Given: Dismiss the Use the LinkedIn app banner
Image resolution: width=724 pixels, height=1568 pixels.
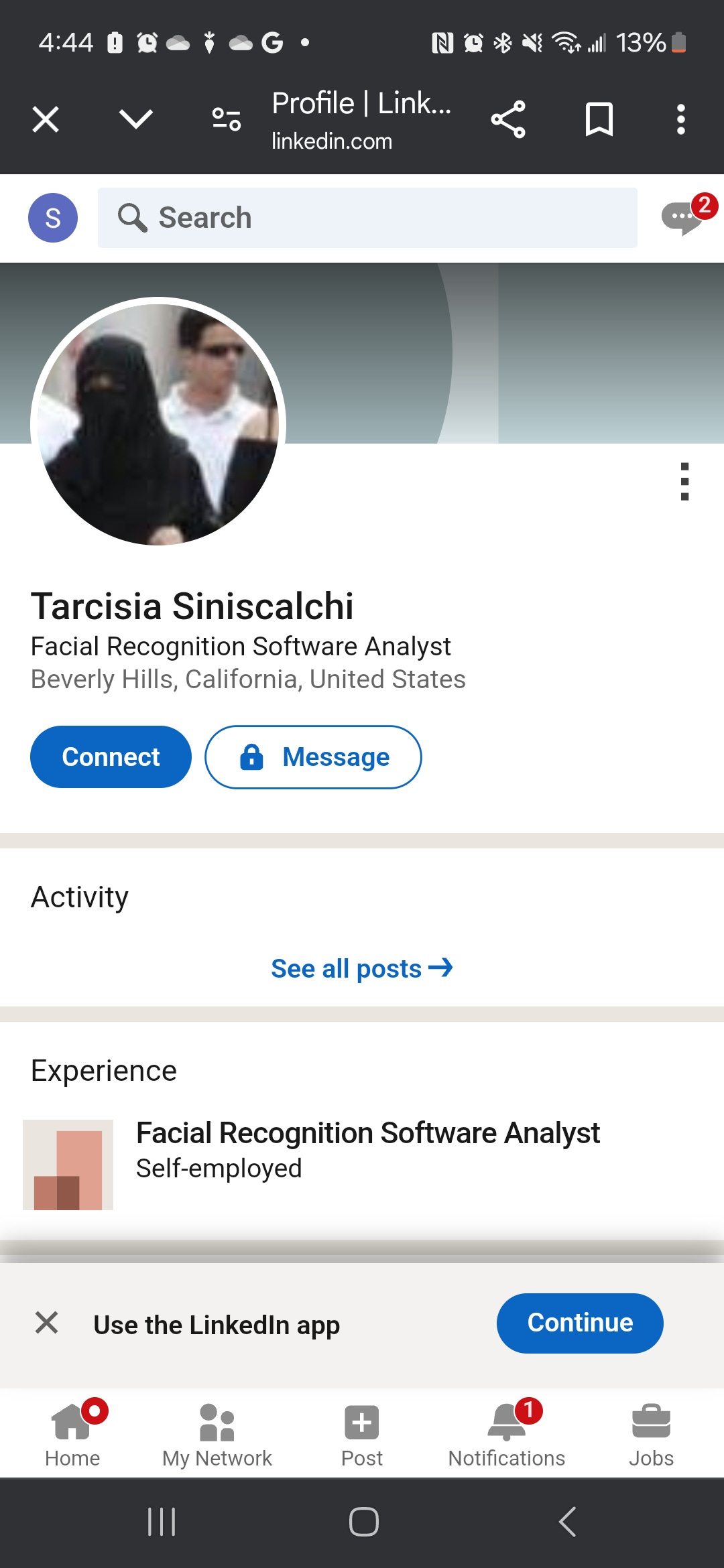Looking at the screenshot, I should point(47,1323).
